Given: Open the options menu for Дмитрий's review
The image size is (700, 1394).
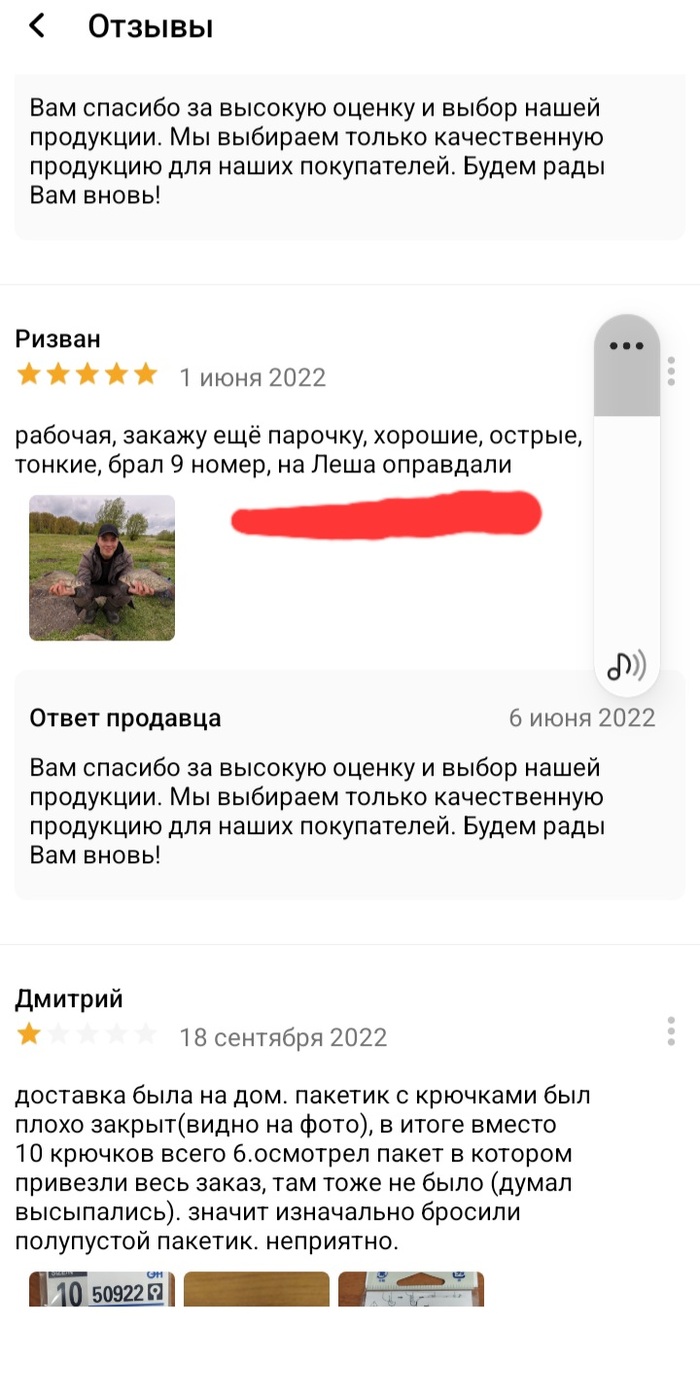Looking at the screenshot, I should 671,1032.
